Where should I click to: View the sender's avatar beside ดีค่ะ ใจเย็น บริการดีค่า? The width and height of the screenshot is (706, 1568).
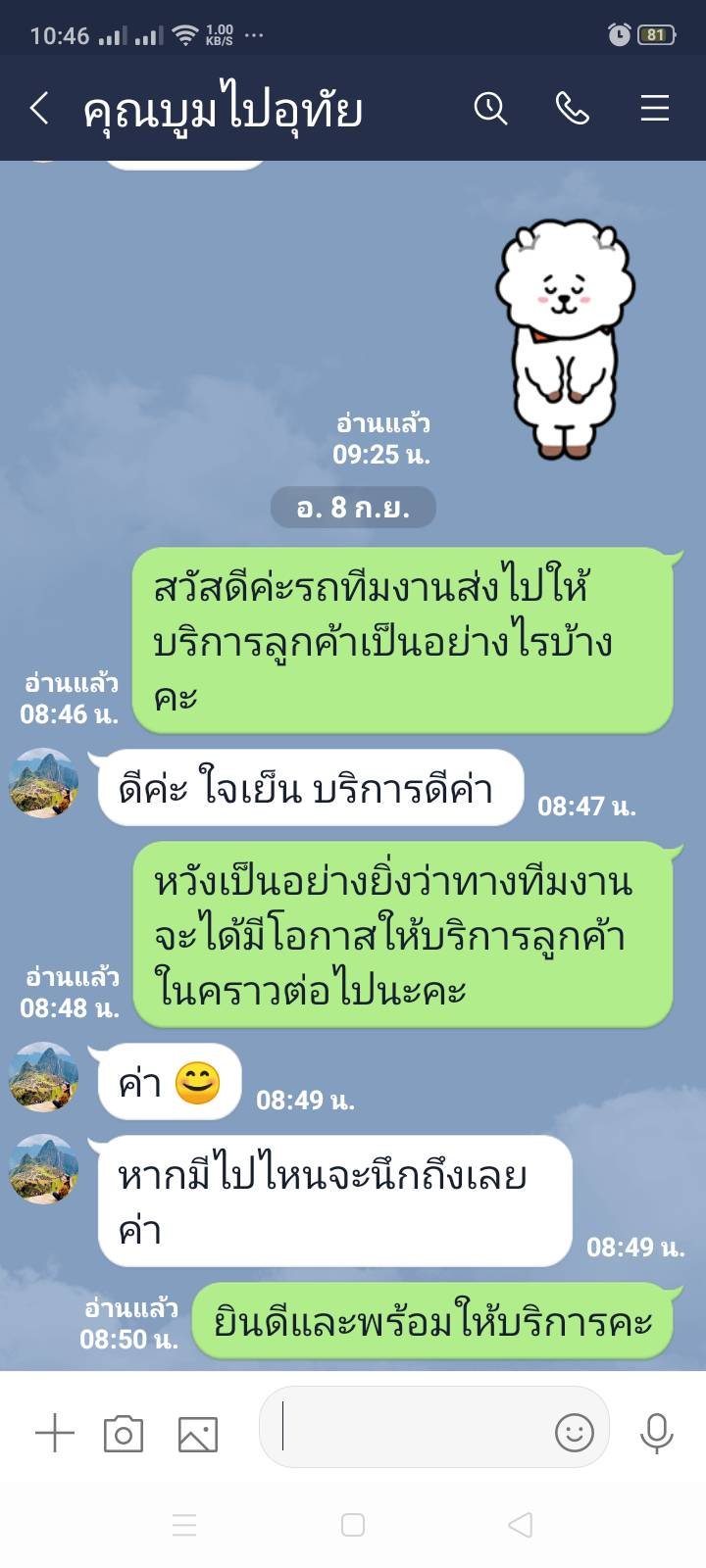coord(43,783)
